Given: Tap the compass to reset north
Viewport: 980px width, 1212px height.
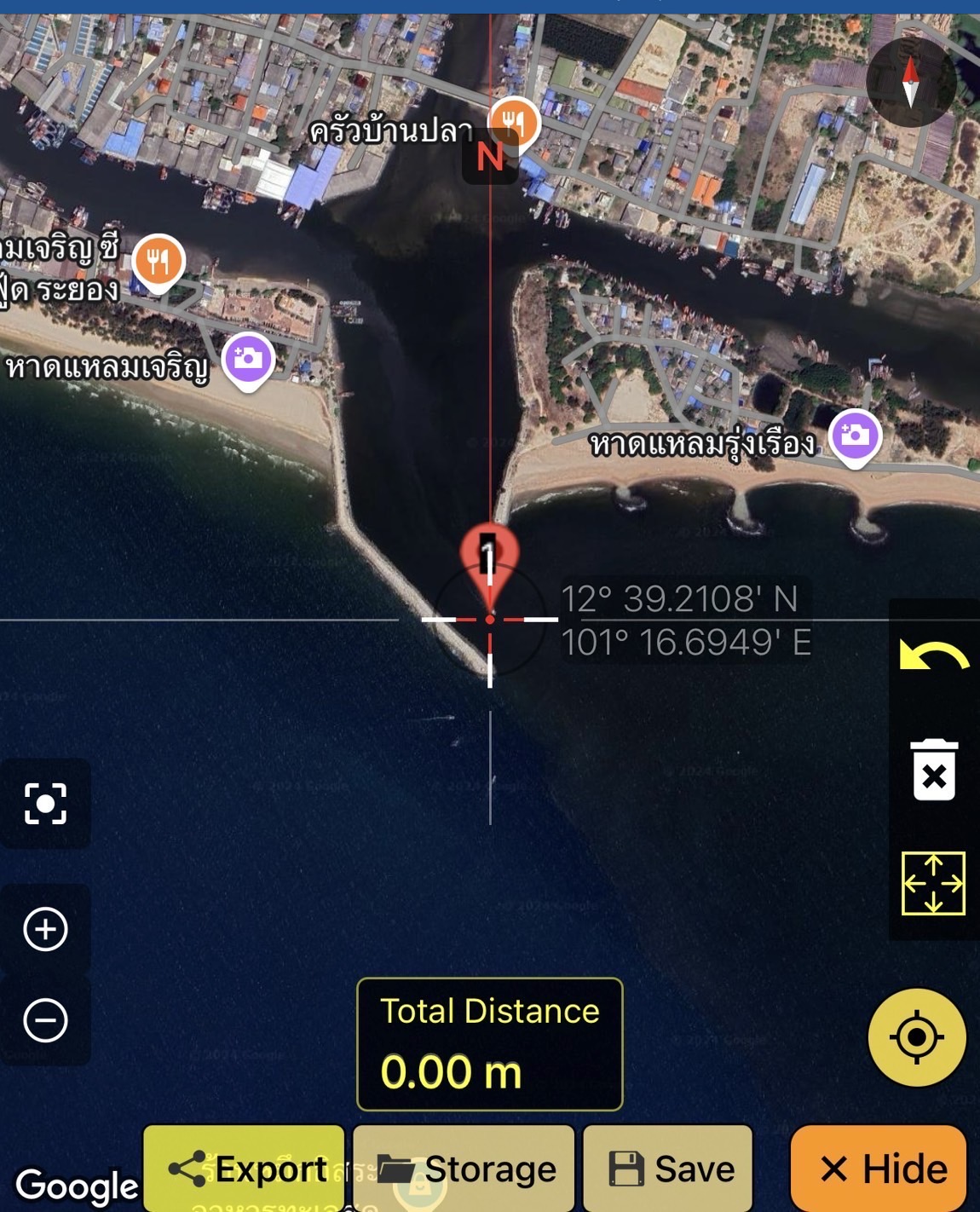Looking at the screenshot, I should pos(910,83).
